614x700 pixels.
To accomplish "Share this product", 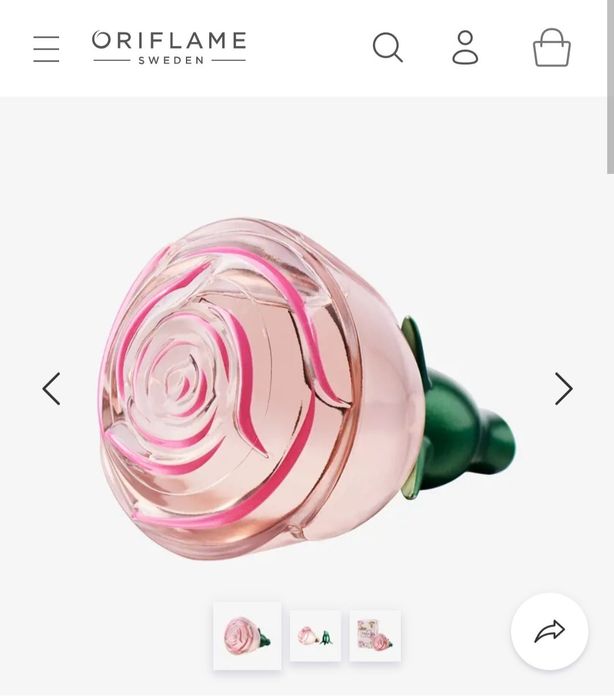I will [549, 631].
